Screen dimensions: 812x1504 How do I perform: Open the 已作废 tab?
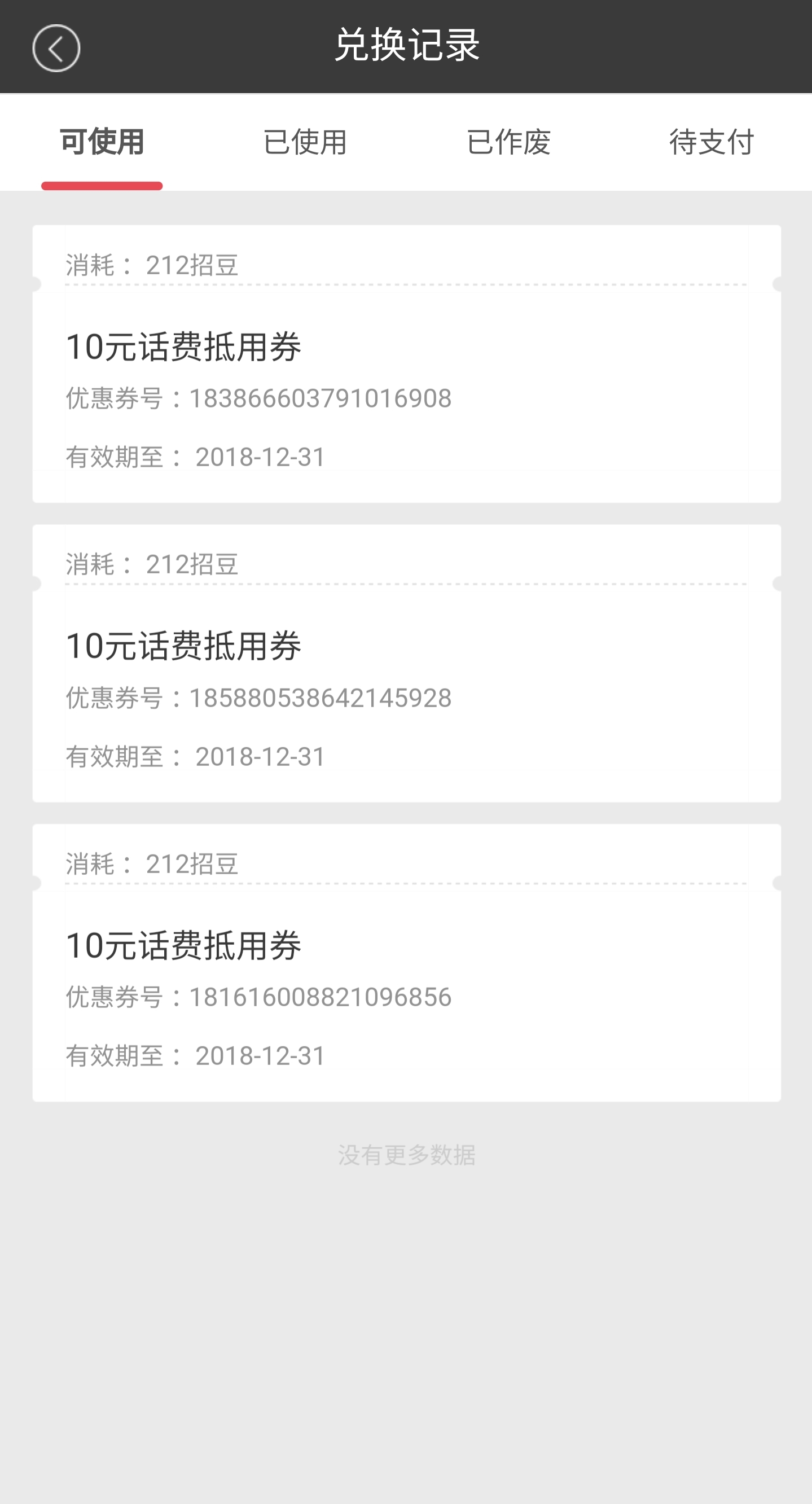click(x=507, y=142)
